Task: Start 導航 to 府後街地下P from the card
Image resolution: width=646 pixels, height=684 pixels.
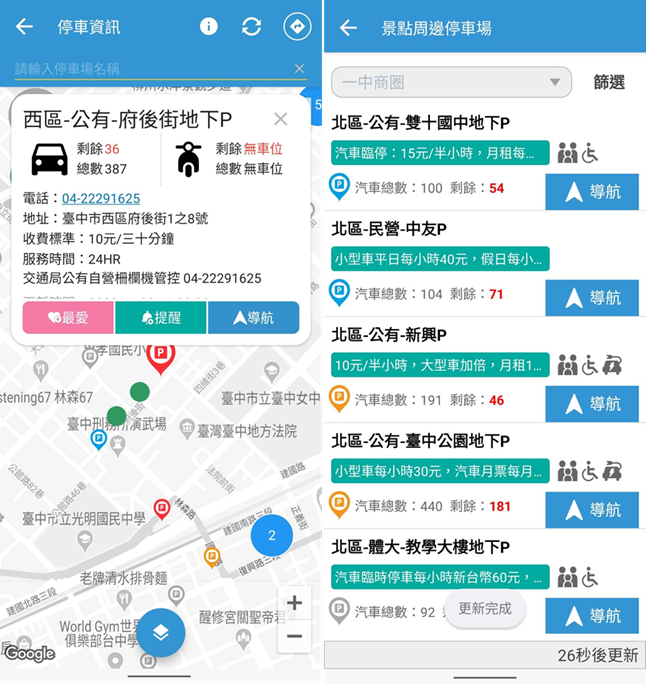Action: point(253,317)
